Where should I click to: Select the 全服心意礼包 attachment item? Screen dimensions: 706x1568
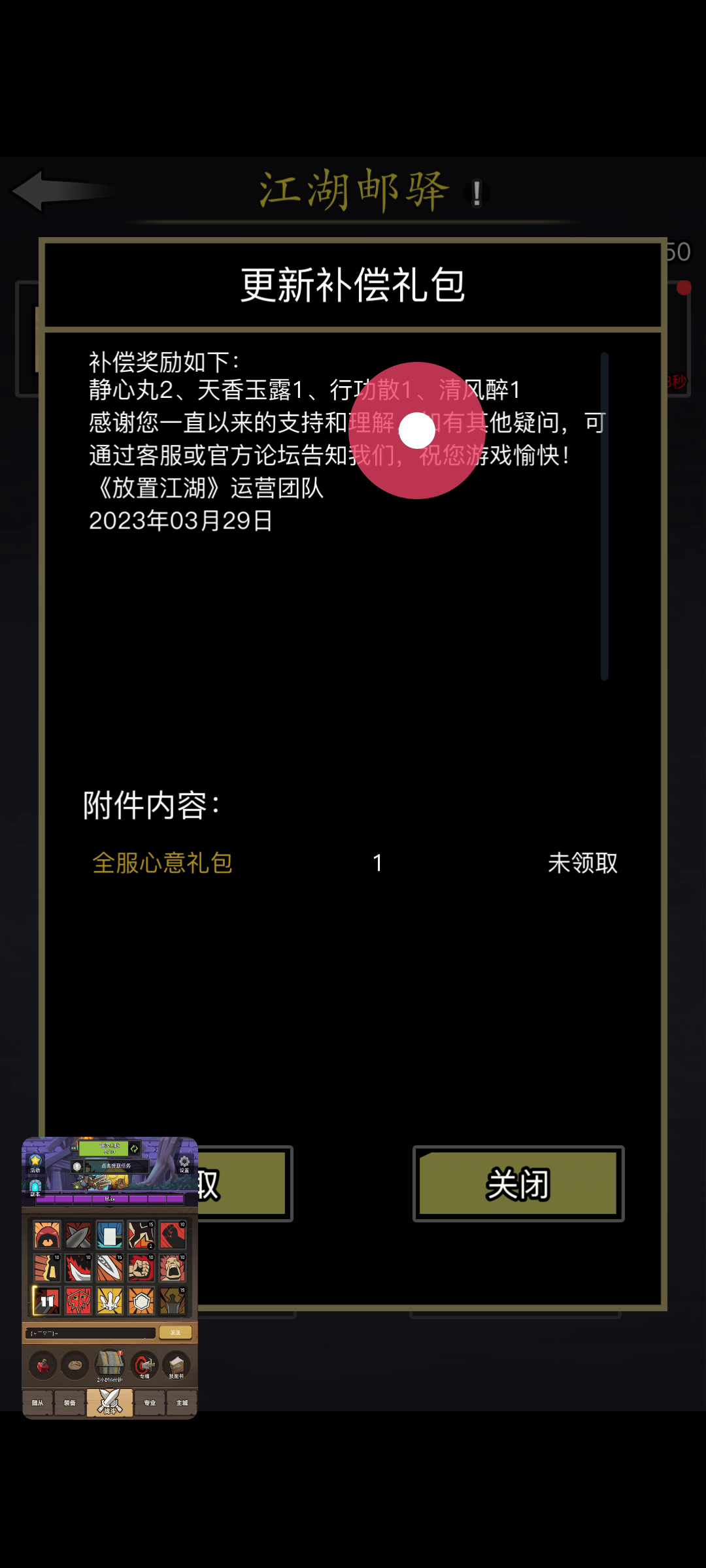point(163,863)
